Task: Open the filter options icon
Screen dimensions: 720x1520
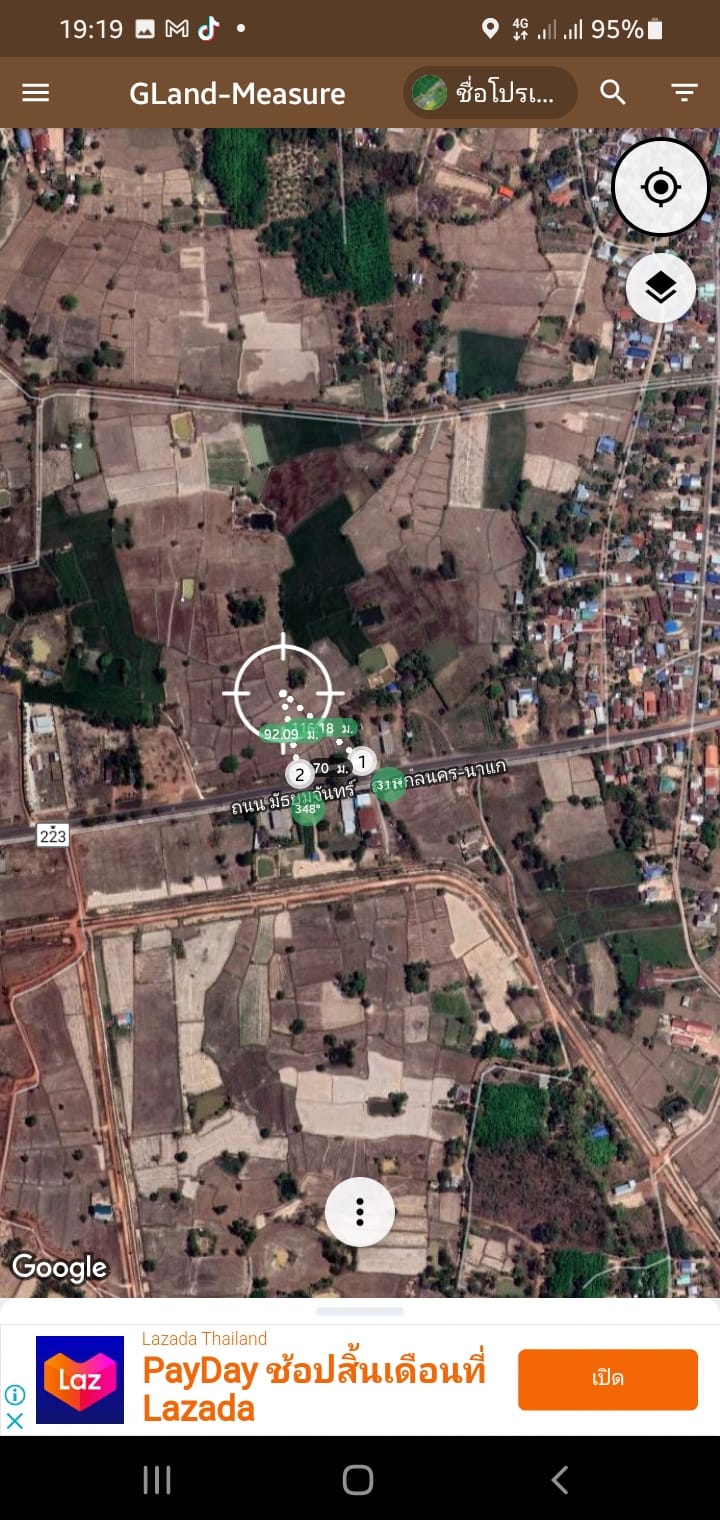Action: pyautogui.click(x=684, y=93)
